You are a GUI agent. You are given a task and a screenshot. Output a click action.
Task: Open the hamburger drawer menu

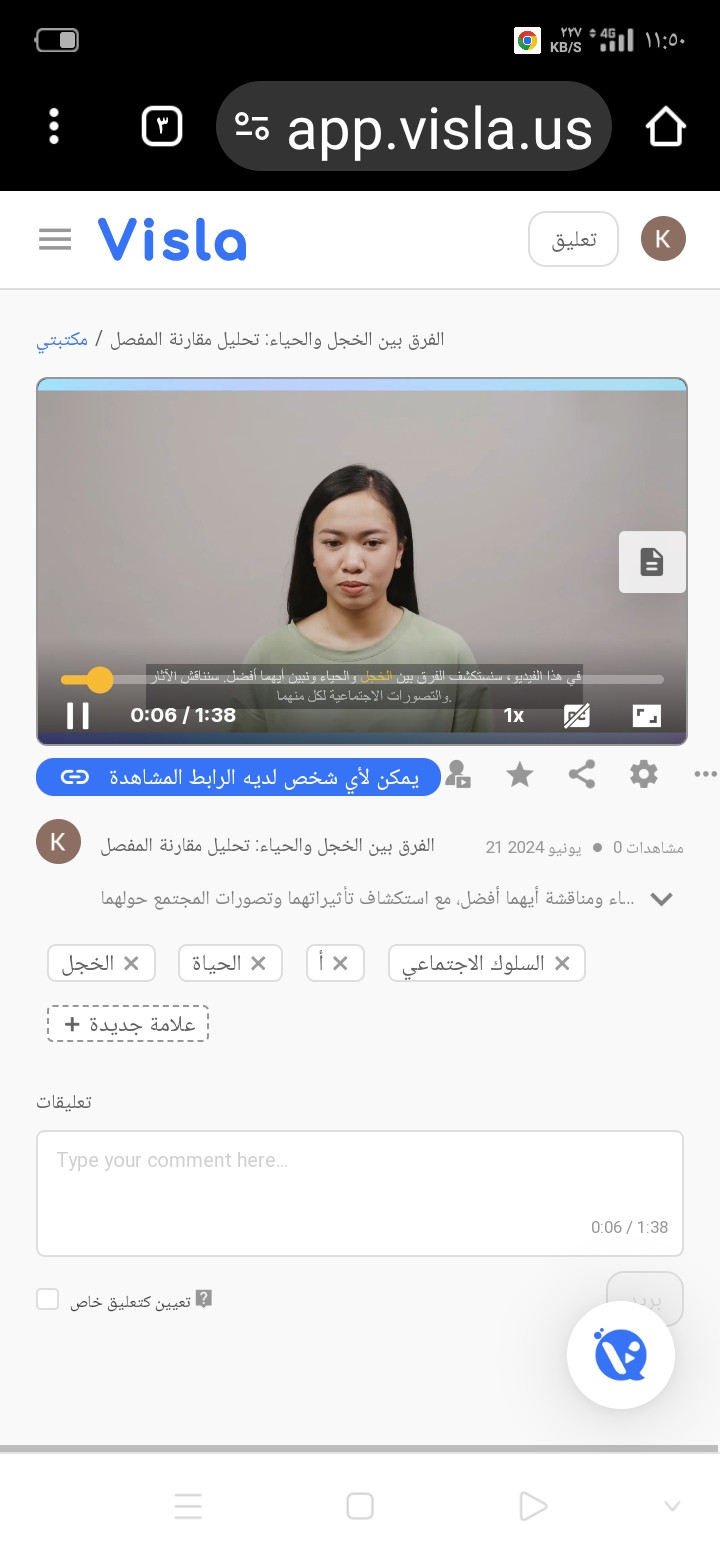click(55, 240)
